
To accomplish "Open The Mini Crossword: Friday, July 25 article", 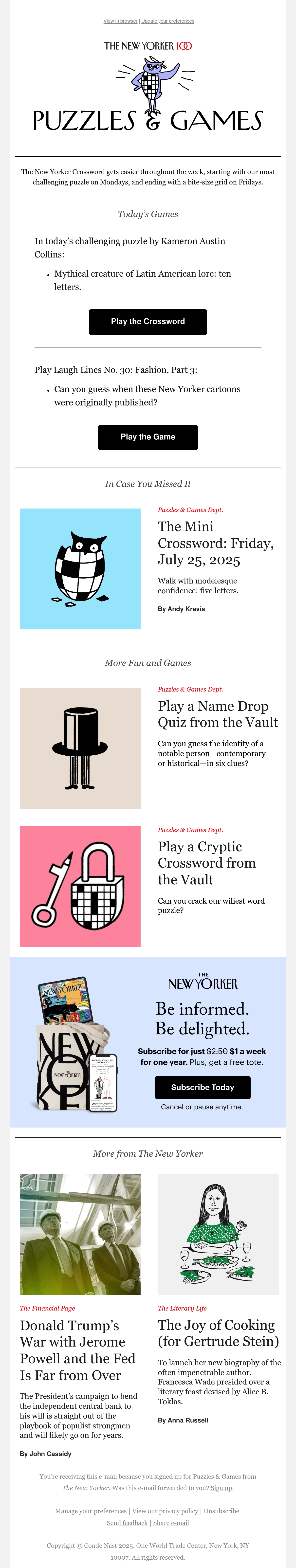I will pos(216,543).
